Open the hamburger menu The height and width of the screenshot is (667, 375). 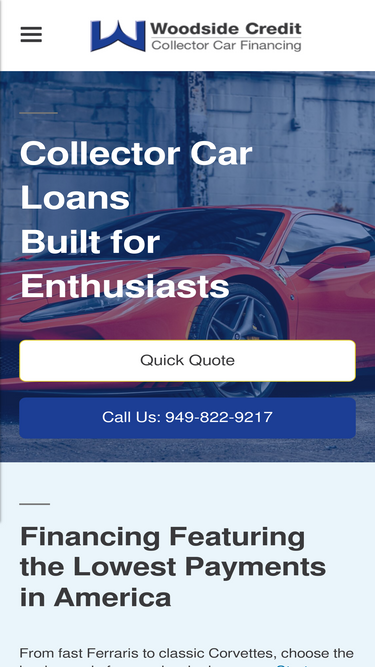point(31,34)
